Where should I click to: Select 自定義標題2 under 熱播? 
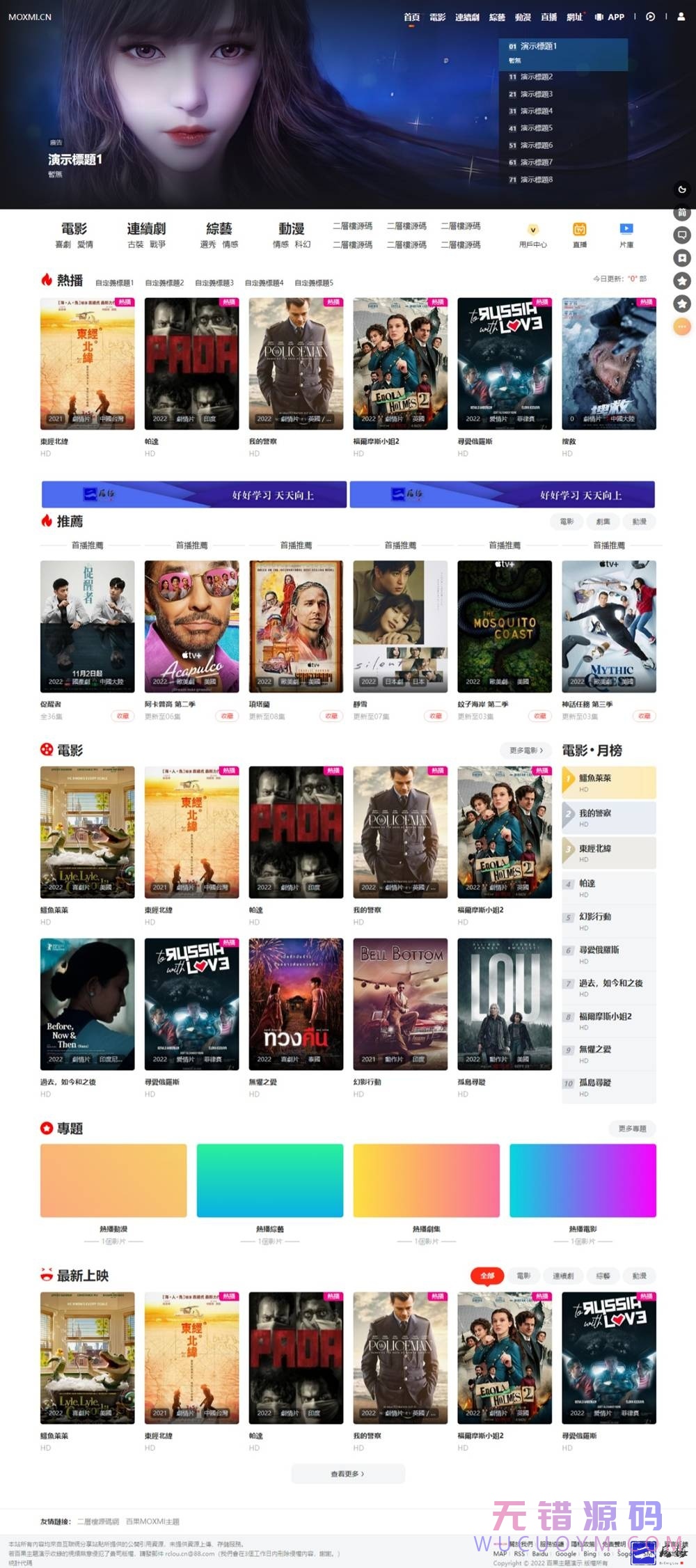[x=164, y=283]
